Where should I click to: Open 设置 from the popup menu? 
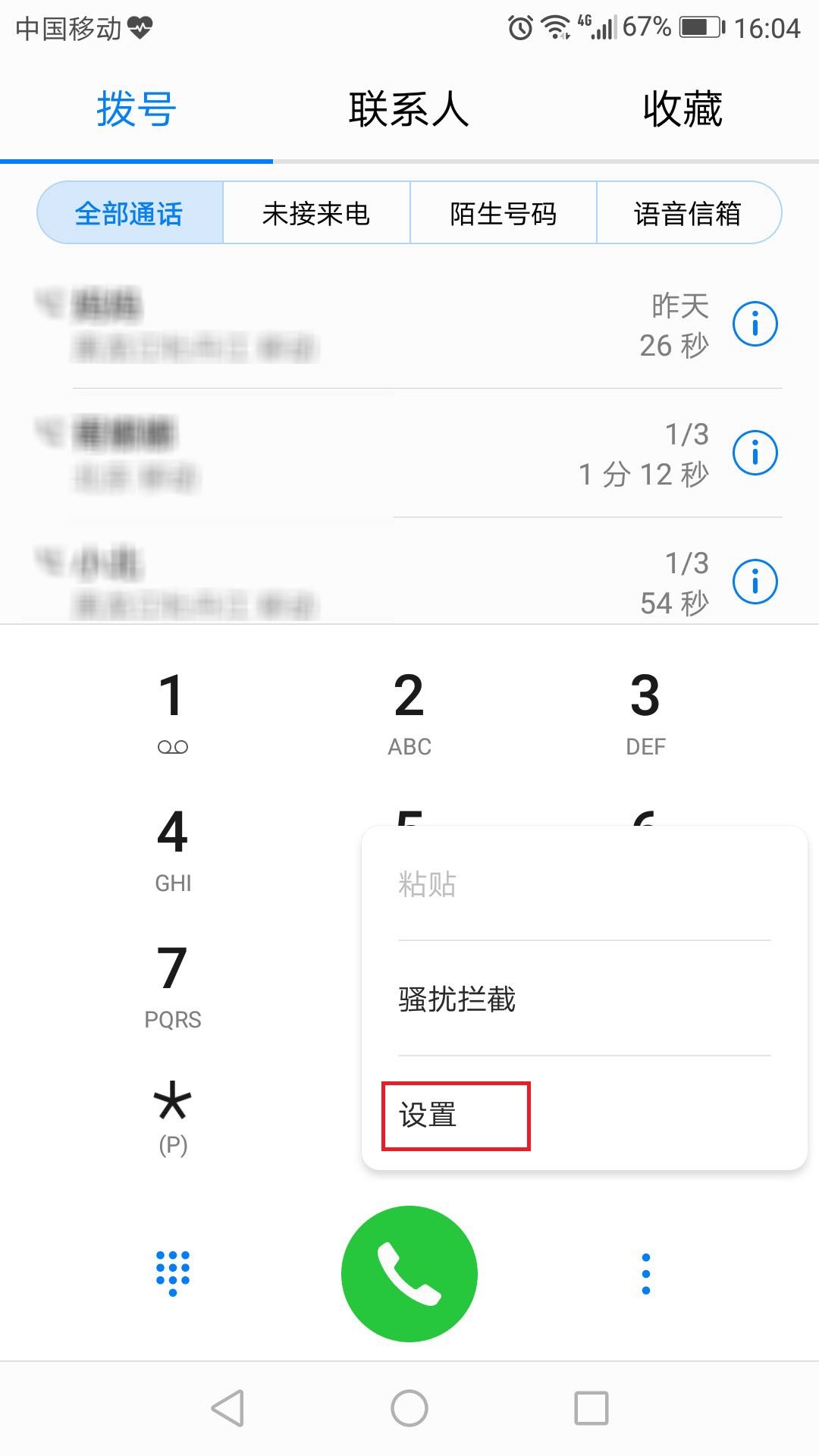click(x=428, y=1115)
